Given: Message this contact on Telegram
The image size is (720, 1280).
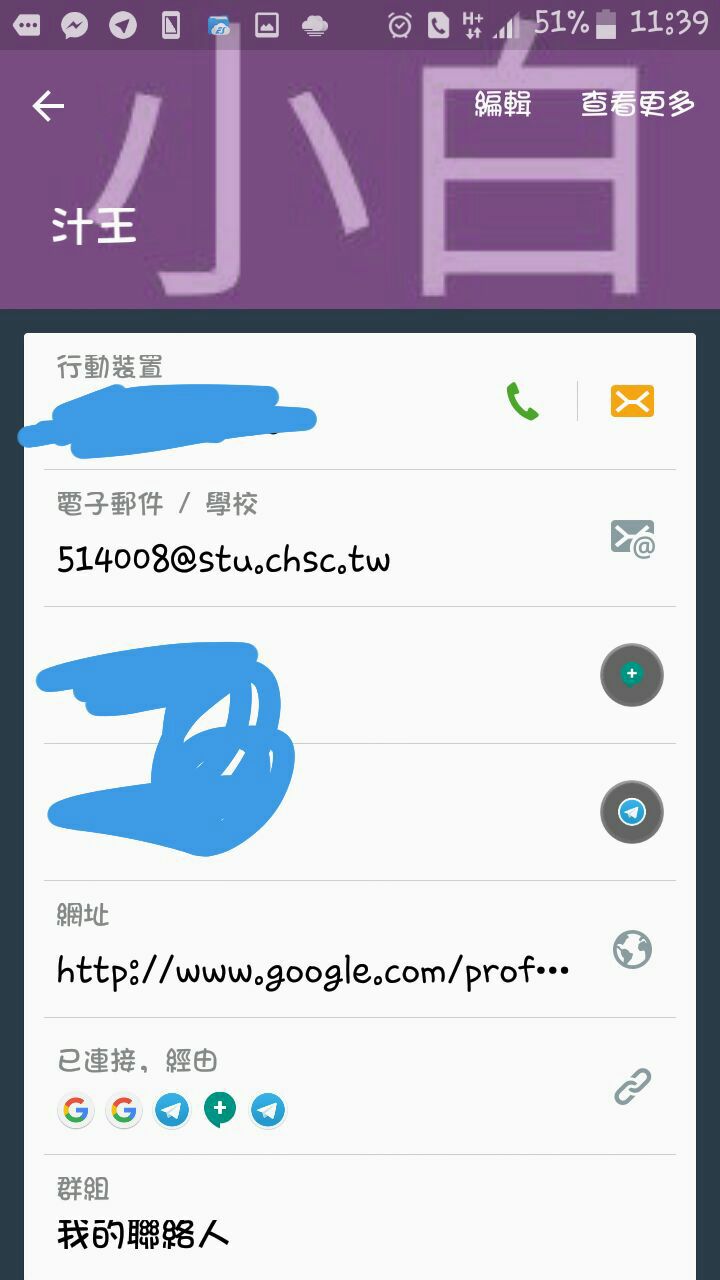Looking at the screenshot, I should point(631,812).
